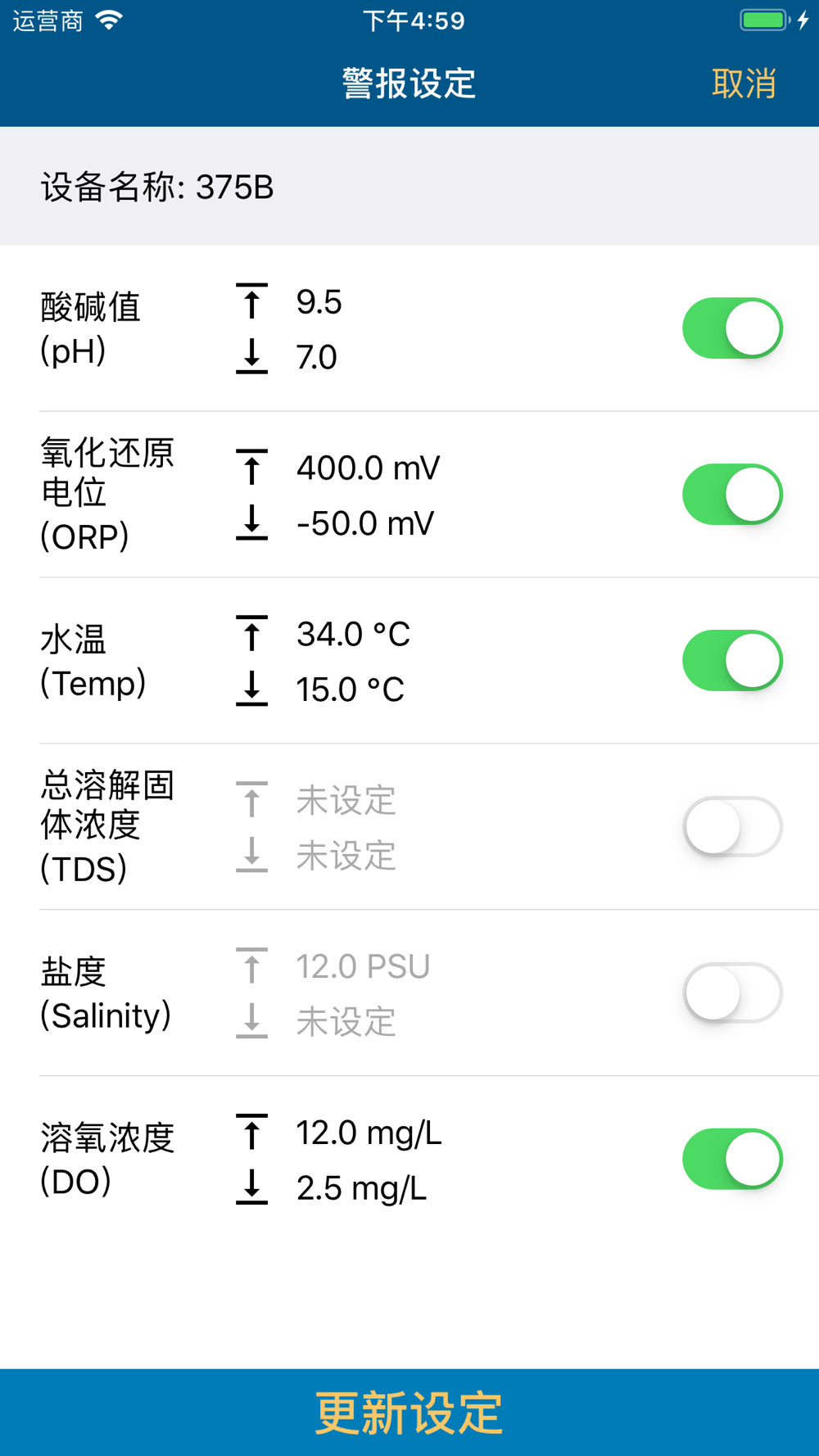Set DO upper limit 12.0 mg/L
Screen dimensions: 819x1456
tap(369, 1133)
